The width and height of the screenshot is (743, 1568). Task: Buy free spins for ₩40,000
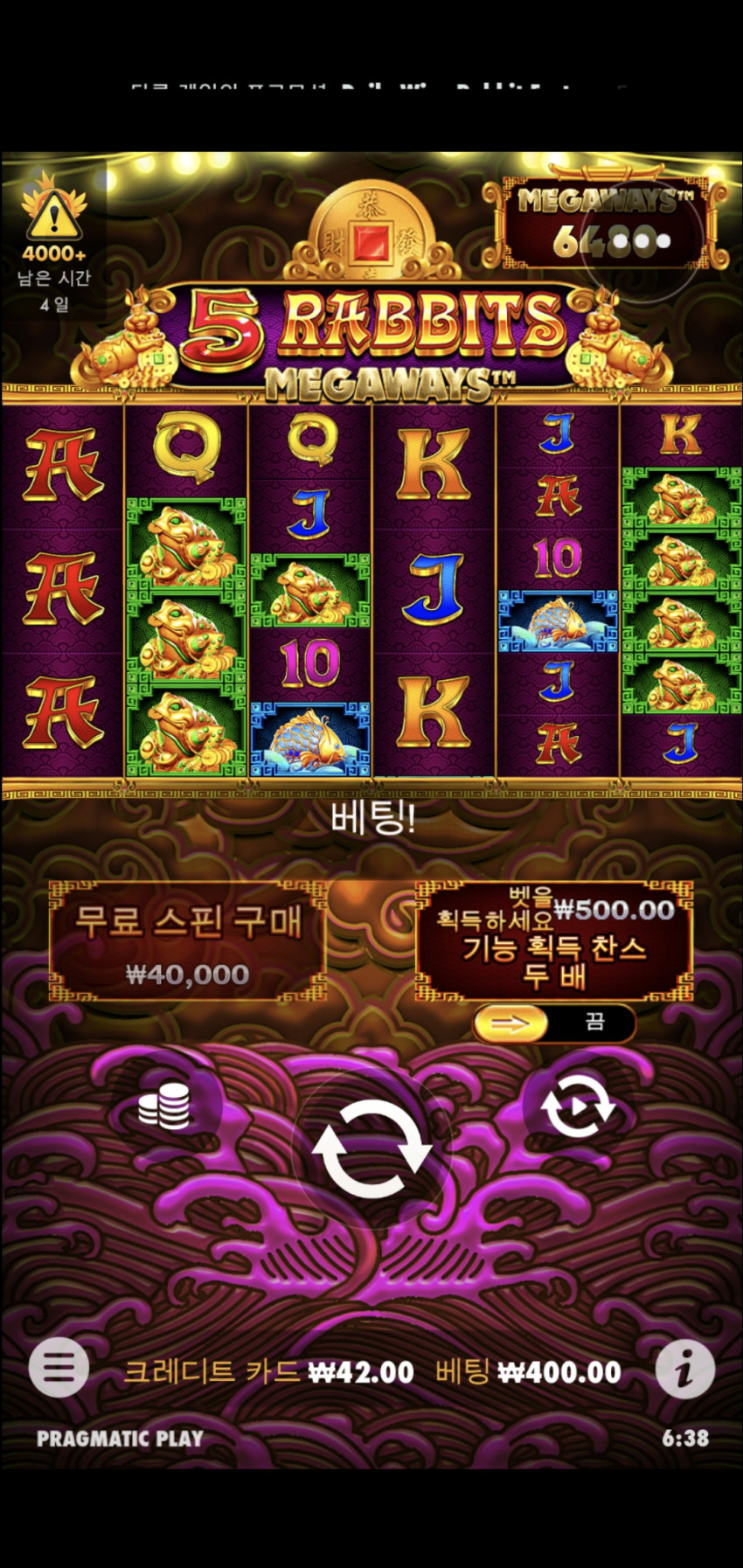[187, 942]
